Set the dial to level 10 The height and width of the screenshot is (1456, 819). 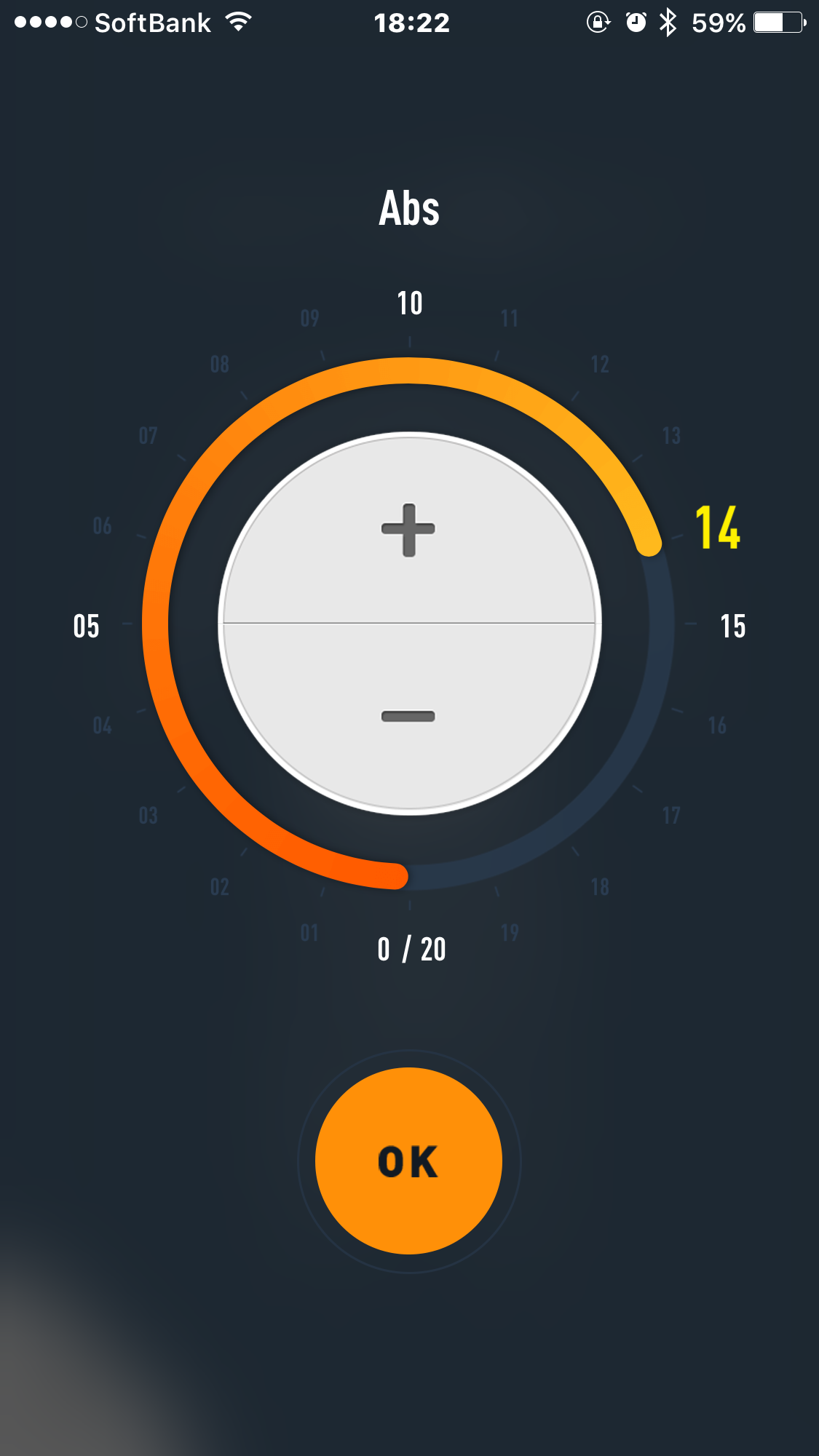tap(409, 303)
